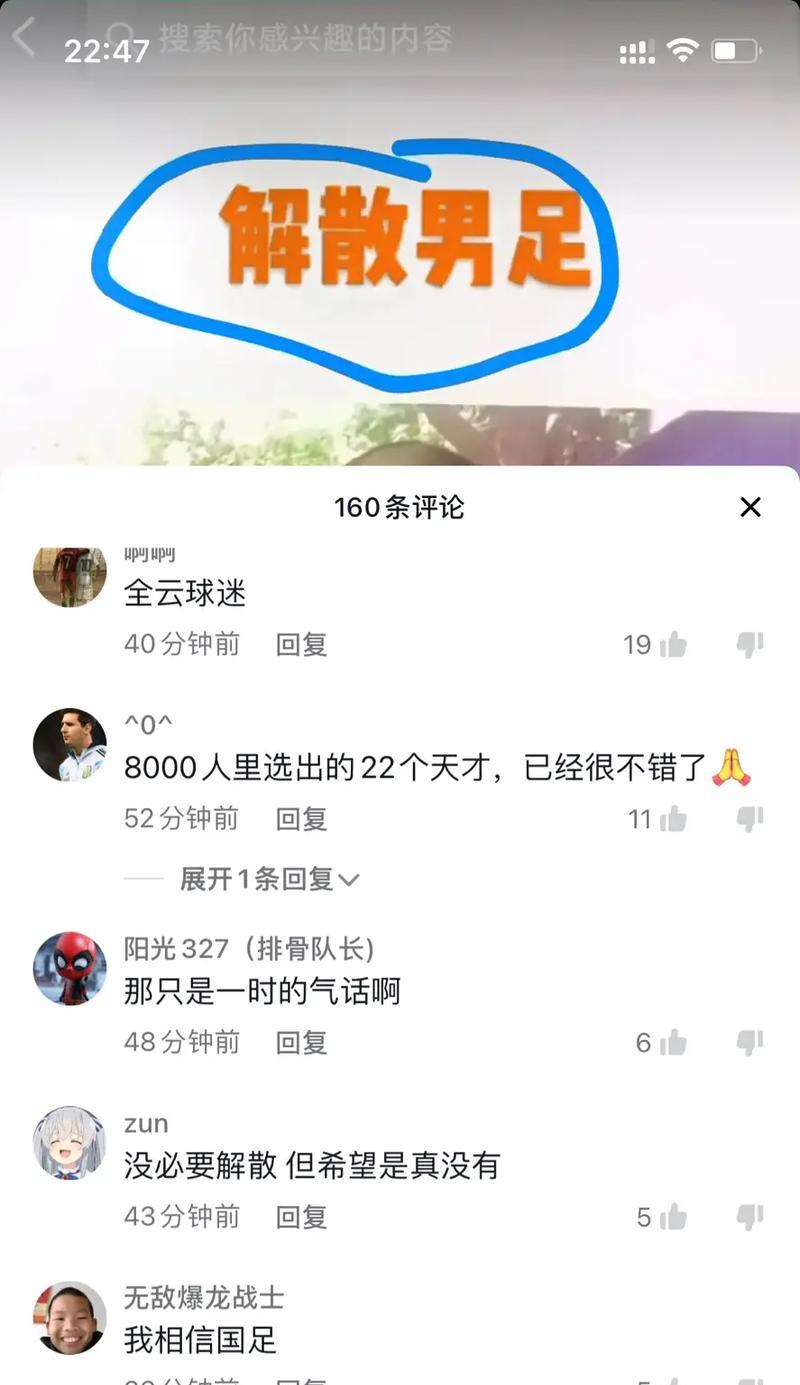Like the comment 那只是一时的气话啊
This screenshot has height=1385, width=800.
point(673,1043)
